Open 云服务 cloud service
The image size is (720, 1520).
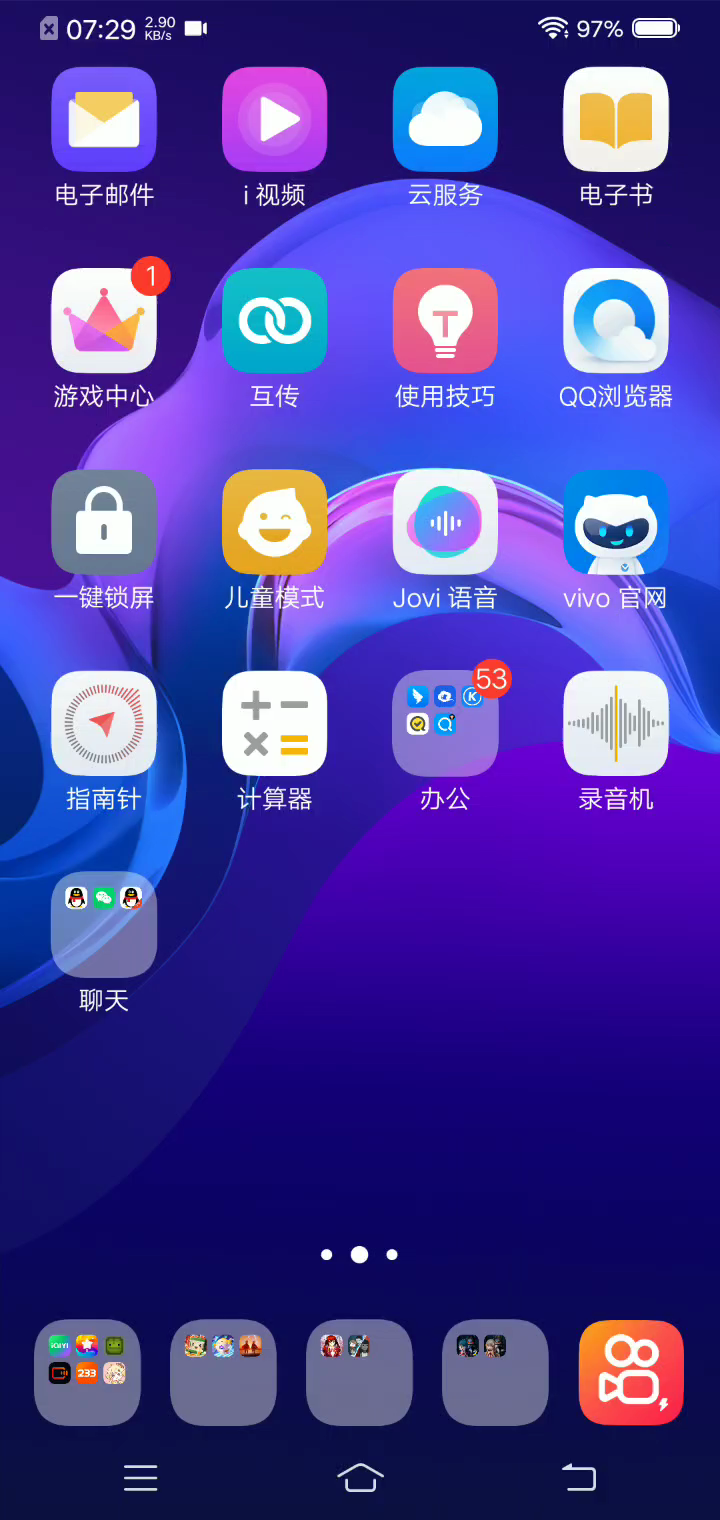(445, 120)
